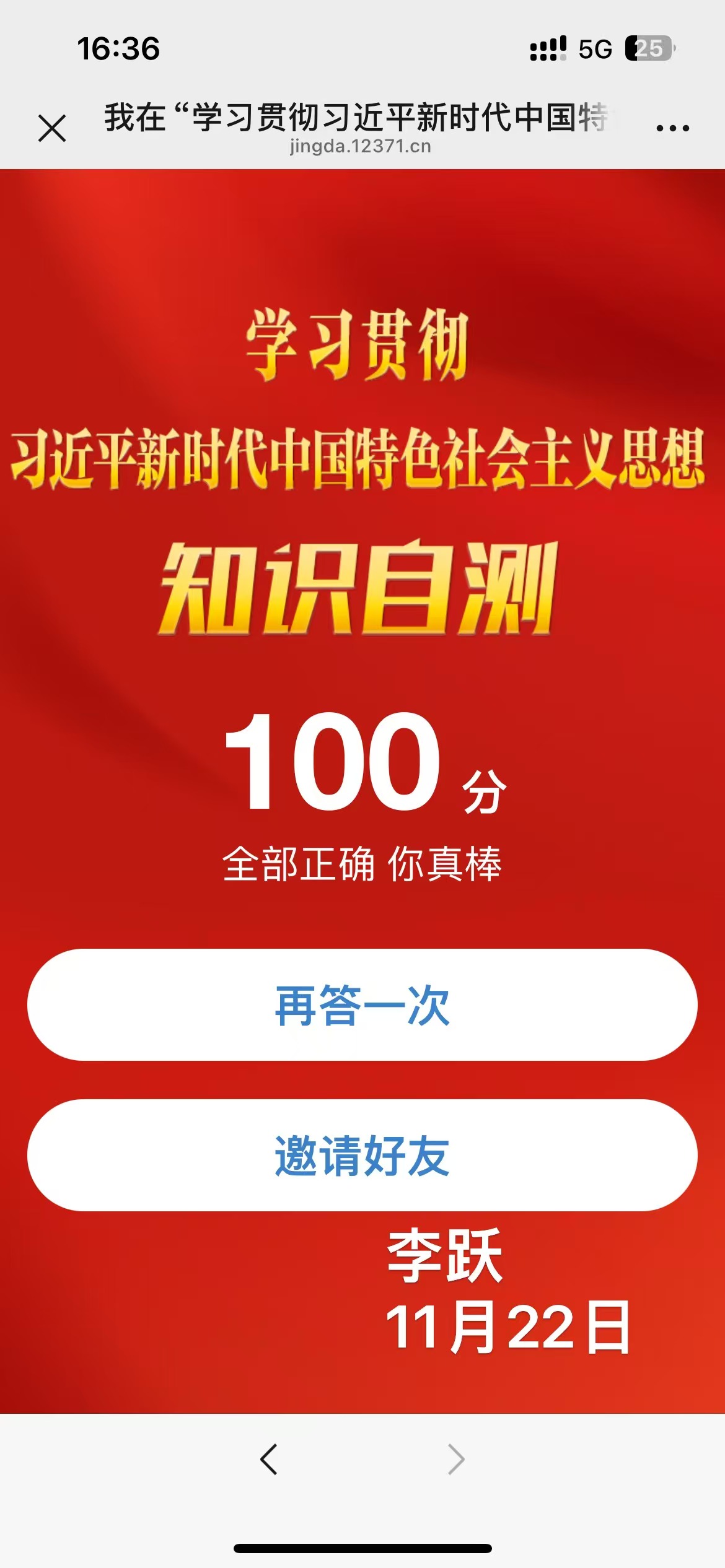Tap 再答一次 to retake the quiz
Viewport: 725px width, 1568px height.
pyautogui.click(x=362, y=1004)
